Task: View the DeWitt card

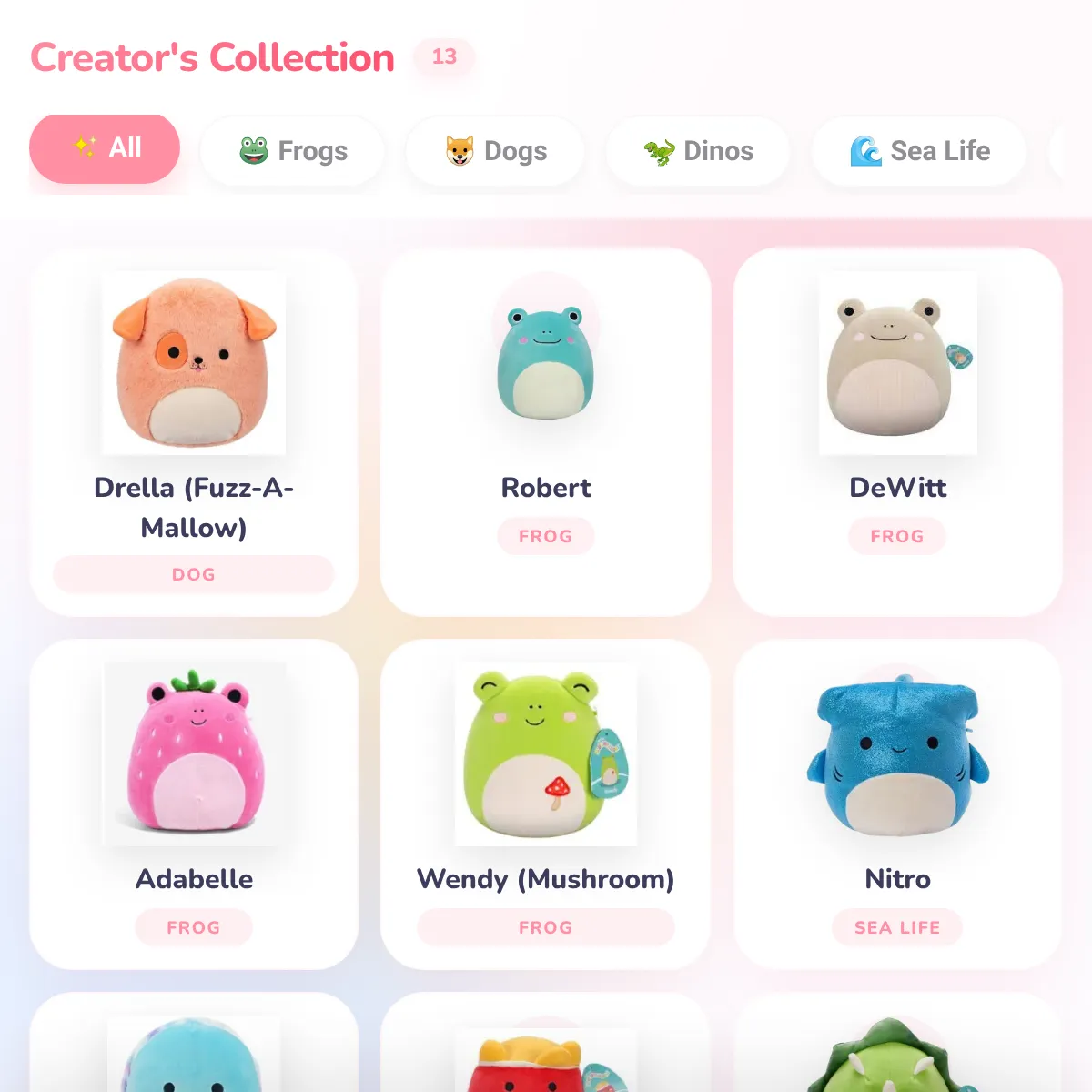Action: (x=898, y=432)
